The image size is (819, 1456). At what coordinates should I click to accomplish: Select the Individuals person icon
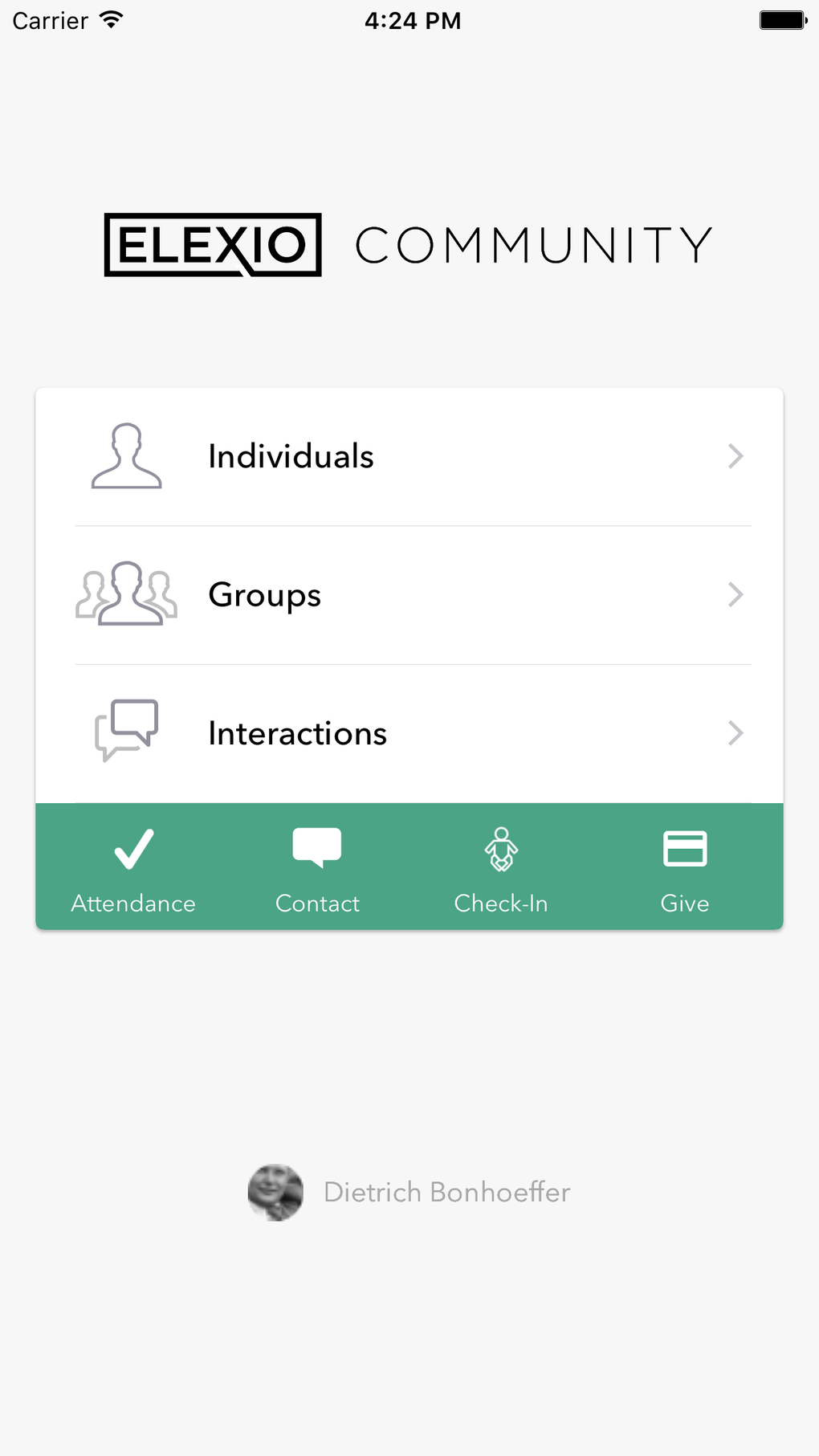[124, 456]
